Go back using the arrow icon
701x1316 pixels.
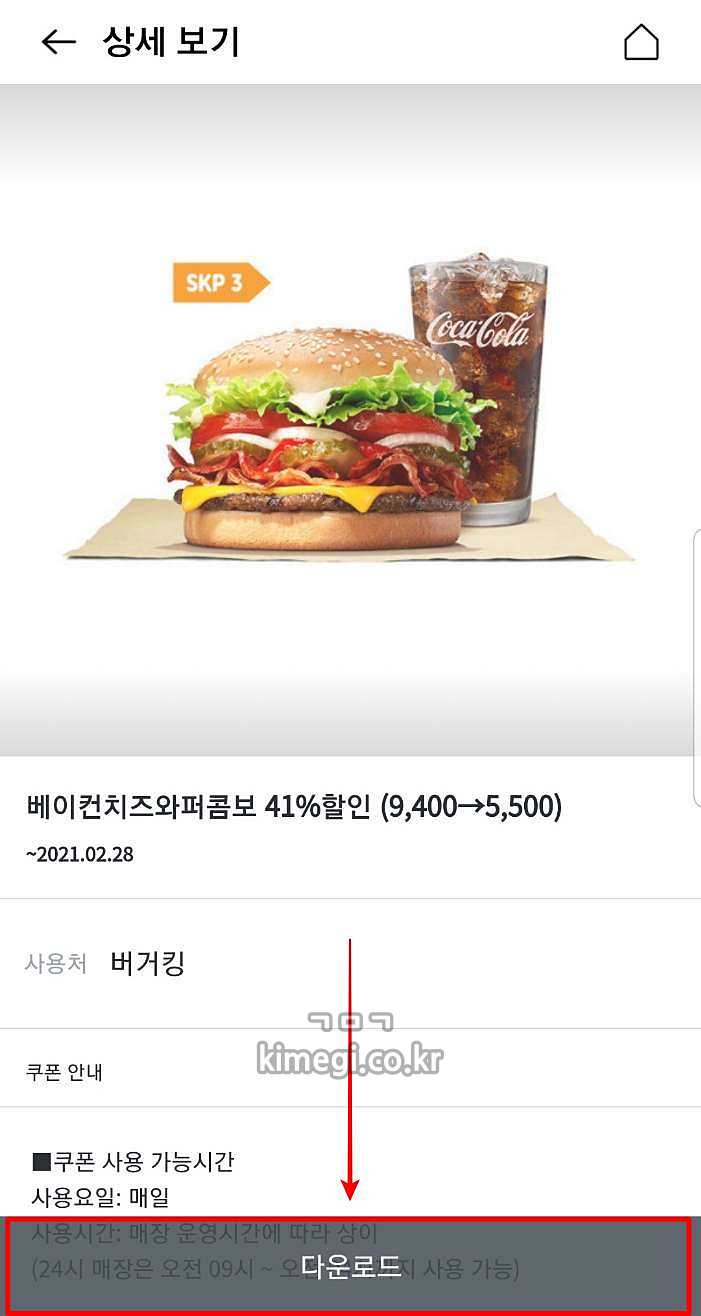[x=58, y=42]
